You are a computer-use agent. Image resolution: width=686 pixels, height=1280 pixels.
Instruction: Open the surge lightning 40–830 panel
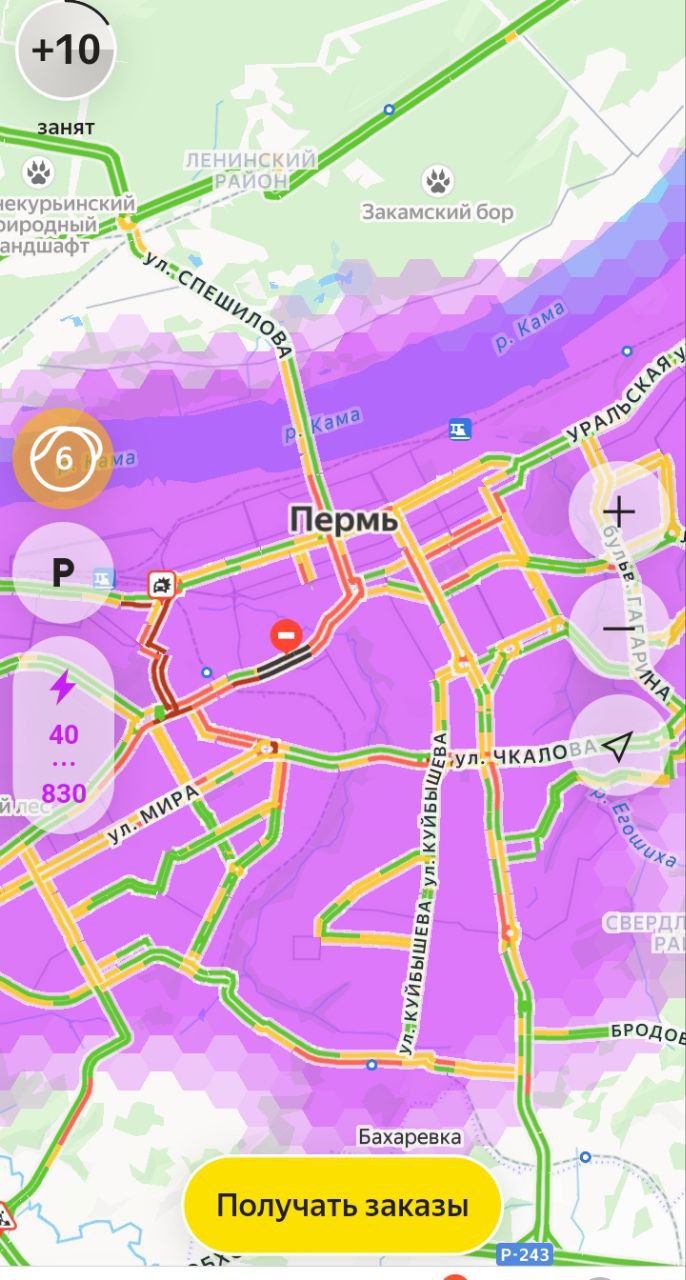coord(63,735)
